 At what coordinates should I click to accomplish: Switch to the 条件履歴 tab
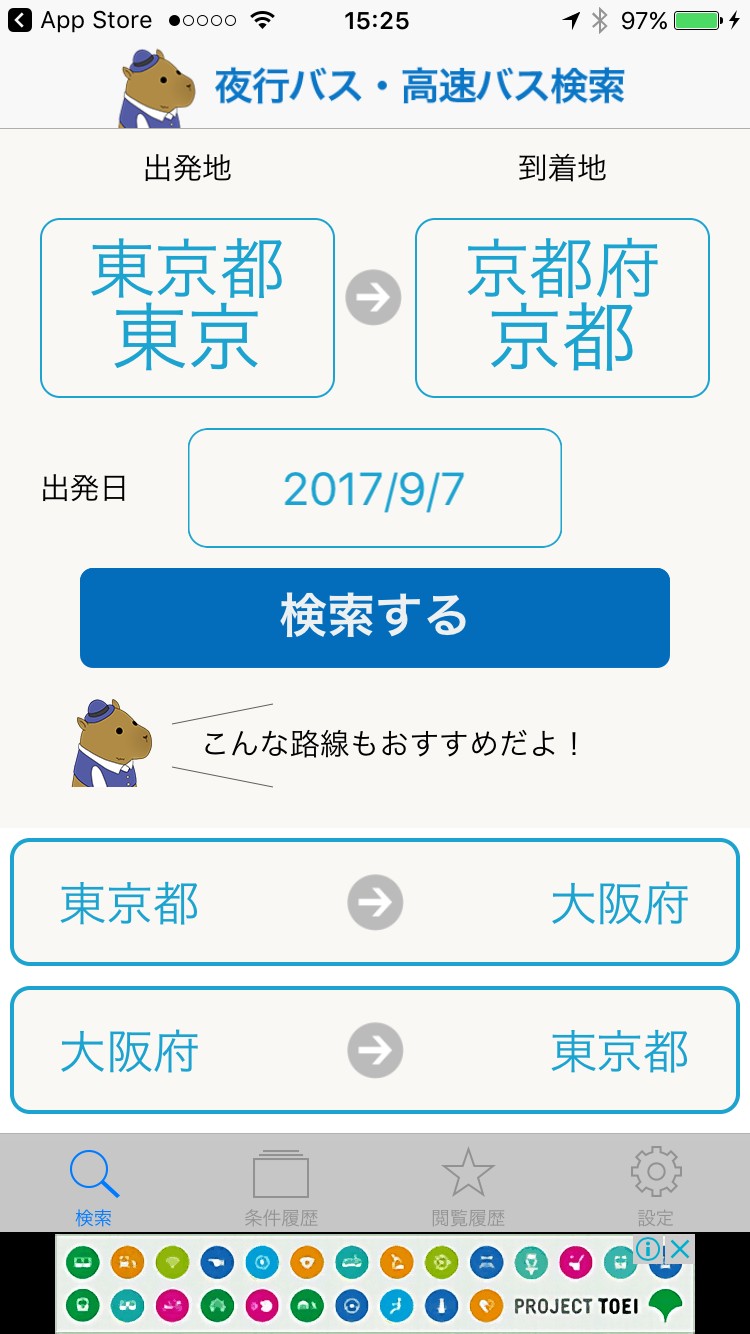[281, 1187]
